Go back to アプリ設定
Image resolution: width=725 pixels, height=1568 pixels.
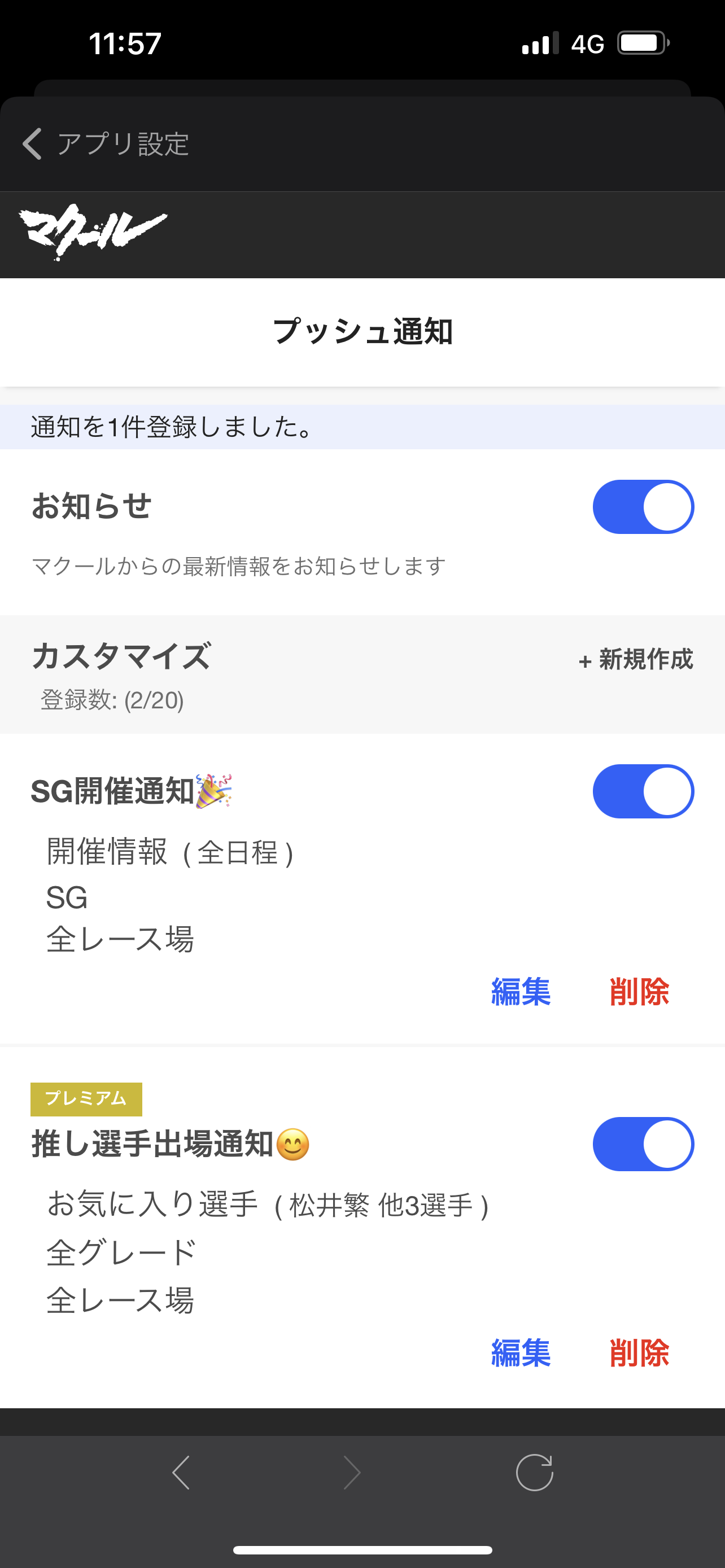tap(106, 144)
